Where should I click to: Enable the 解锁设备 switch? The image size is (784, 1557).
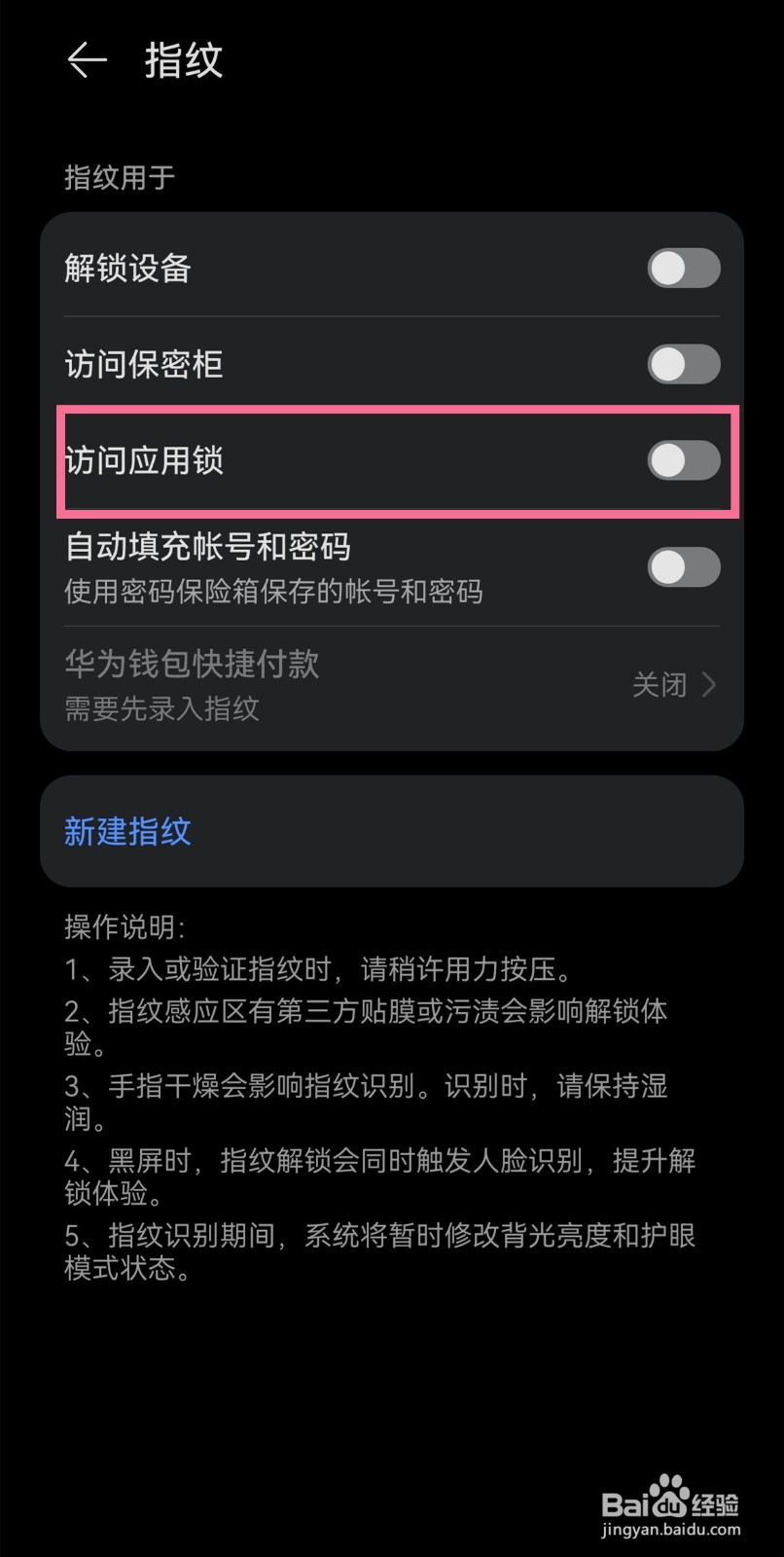684,269
